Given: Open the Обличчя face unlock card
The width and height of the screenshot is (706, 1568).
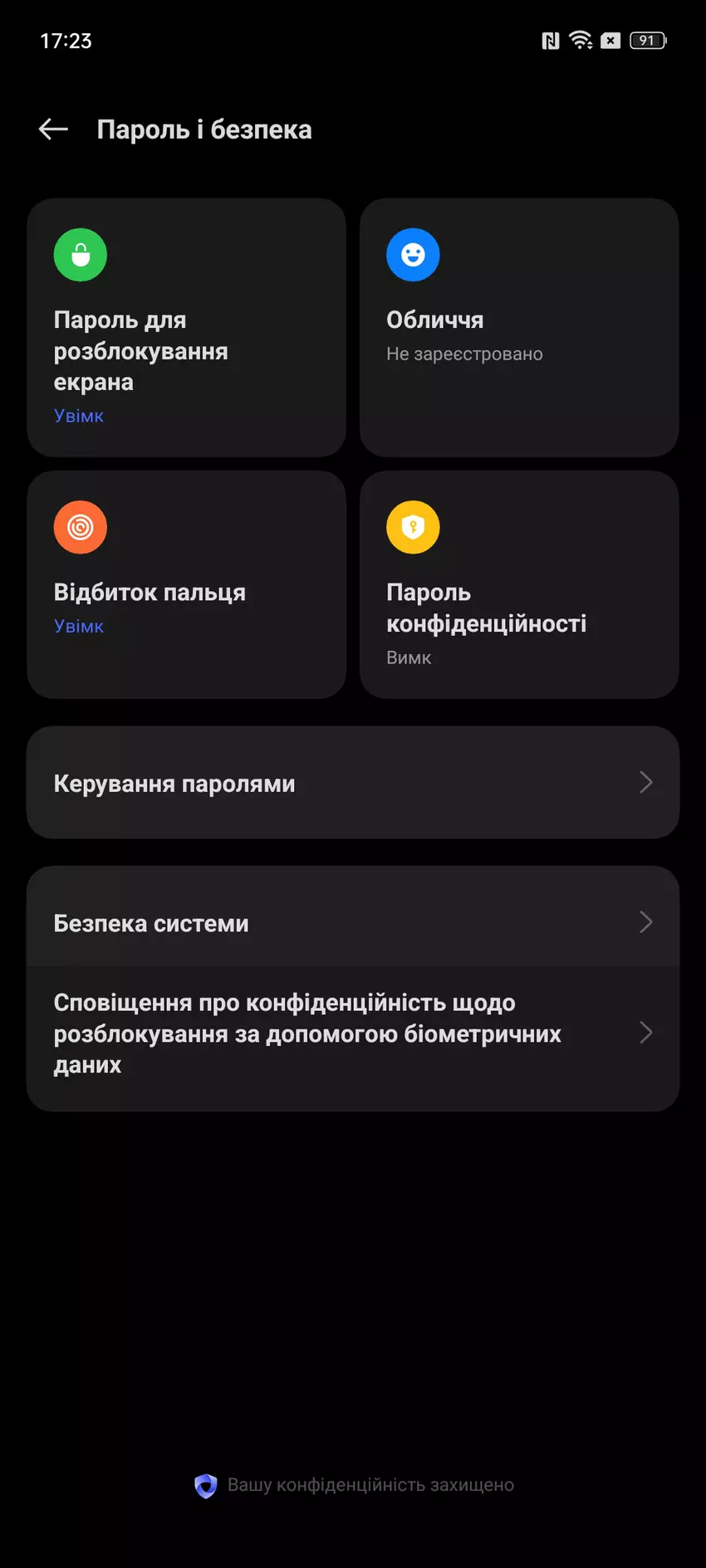Looking at the screenshot, I should click(x=518, y=327).
